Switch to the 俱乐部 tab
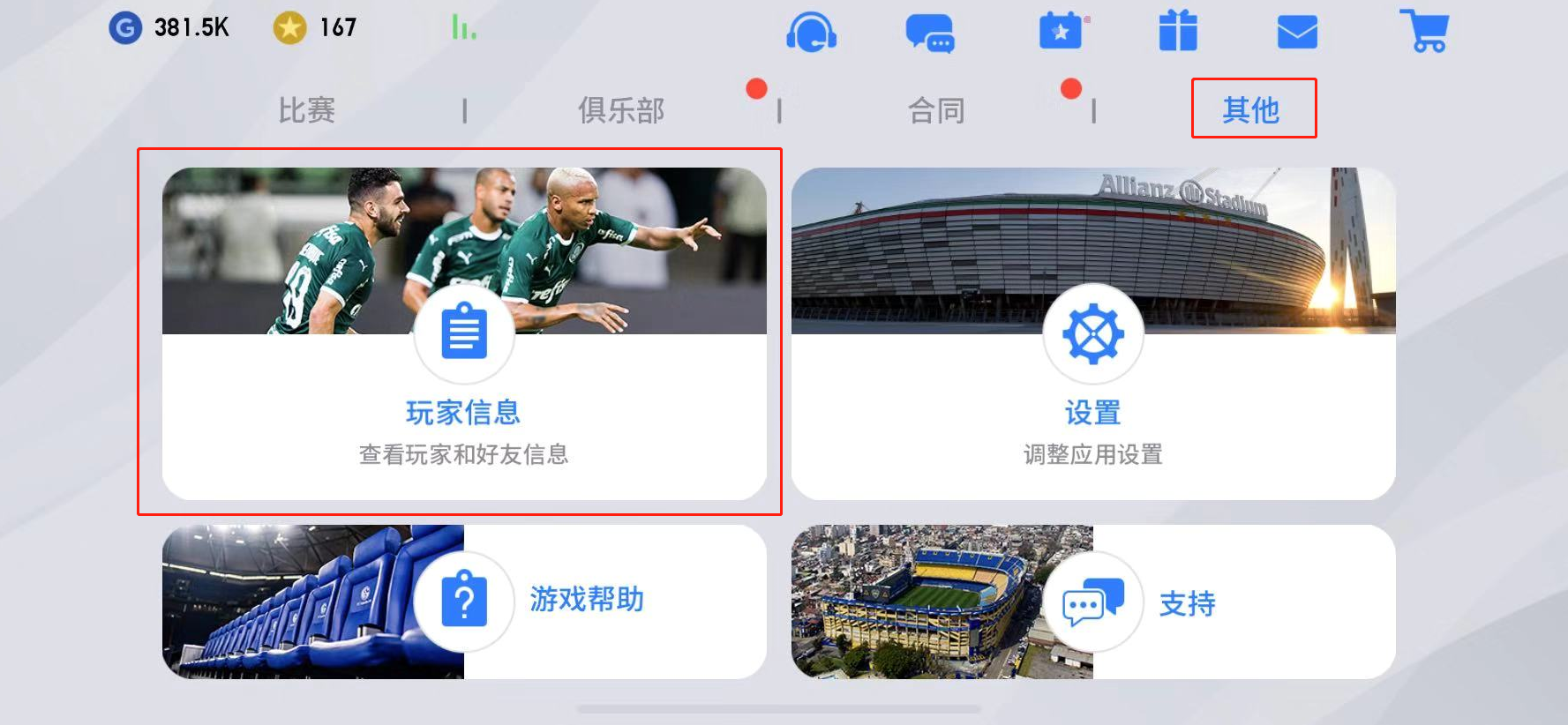The height and width of the screenshot is (725, 1568). [x=621, y=110]
